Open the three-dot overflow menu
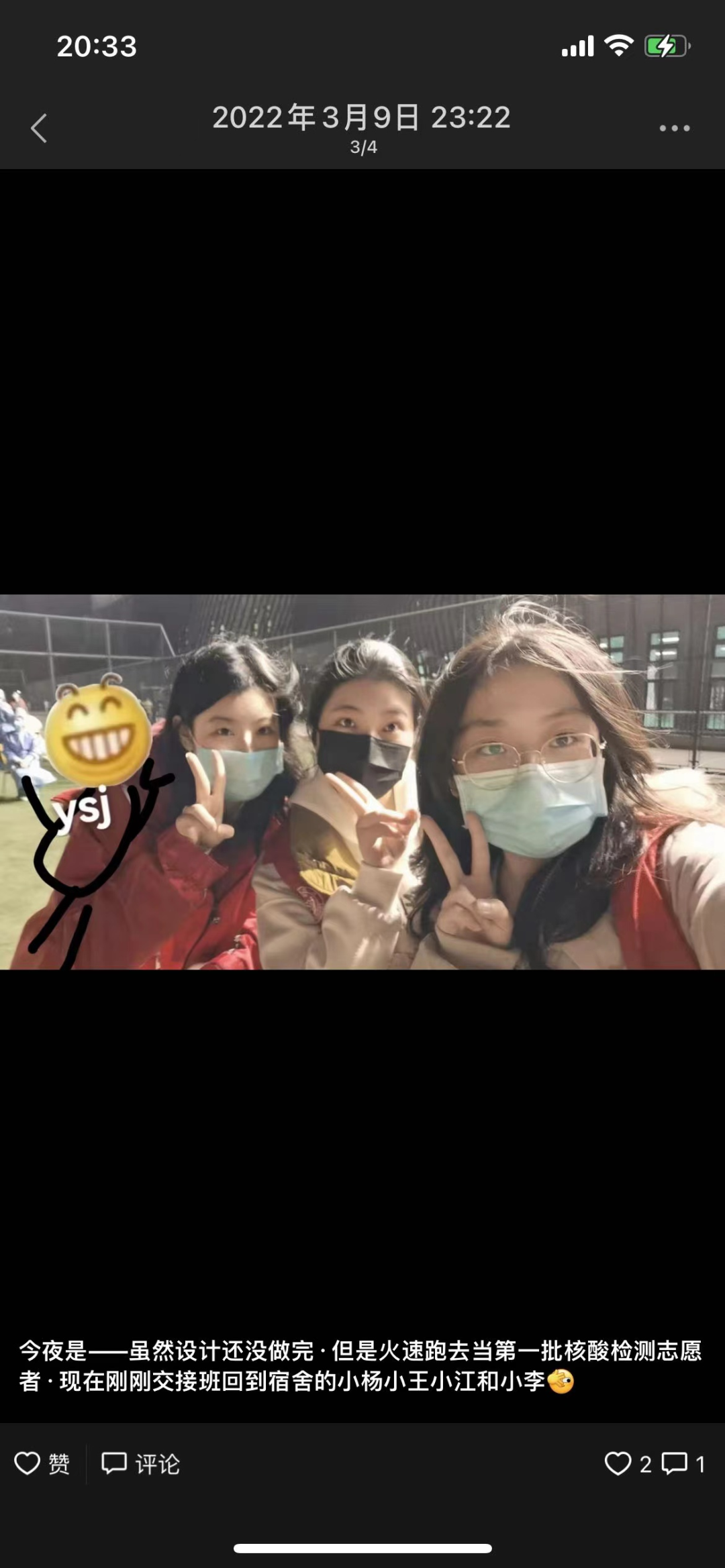Image resolution: width=725 pixels, height=1568 pixels. [674, 128]
